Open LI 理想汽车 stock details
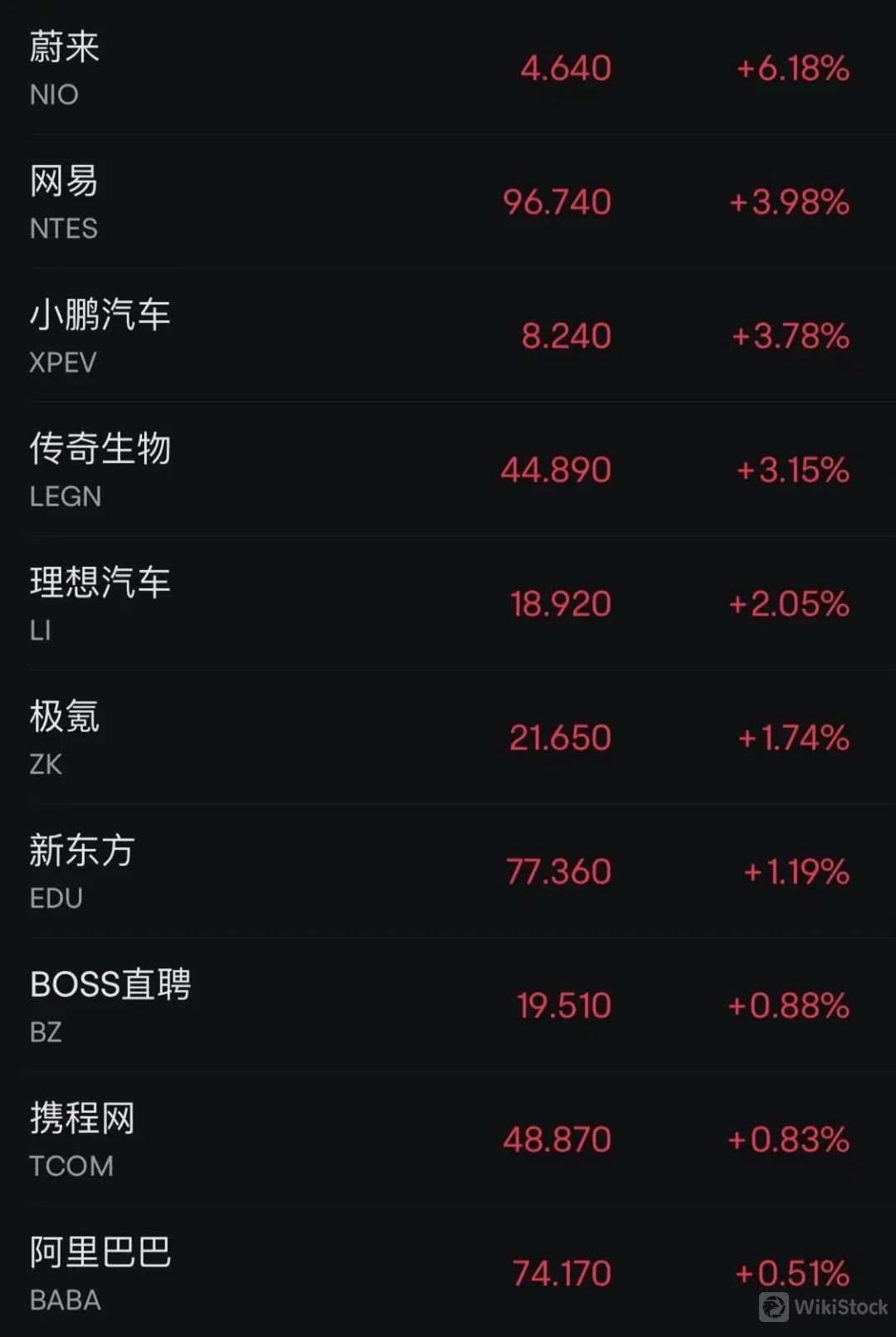Image resolution: width=896 pixels, height=1337 pixels. (448, 604)
